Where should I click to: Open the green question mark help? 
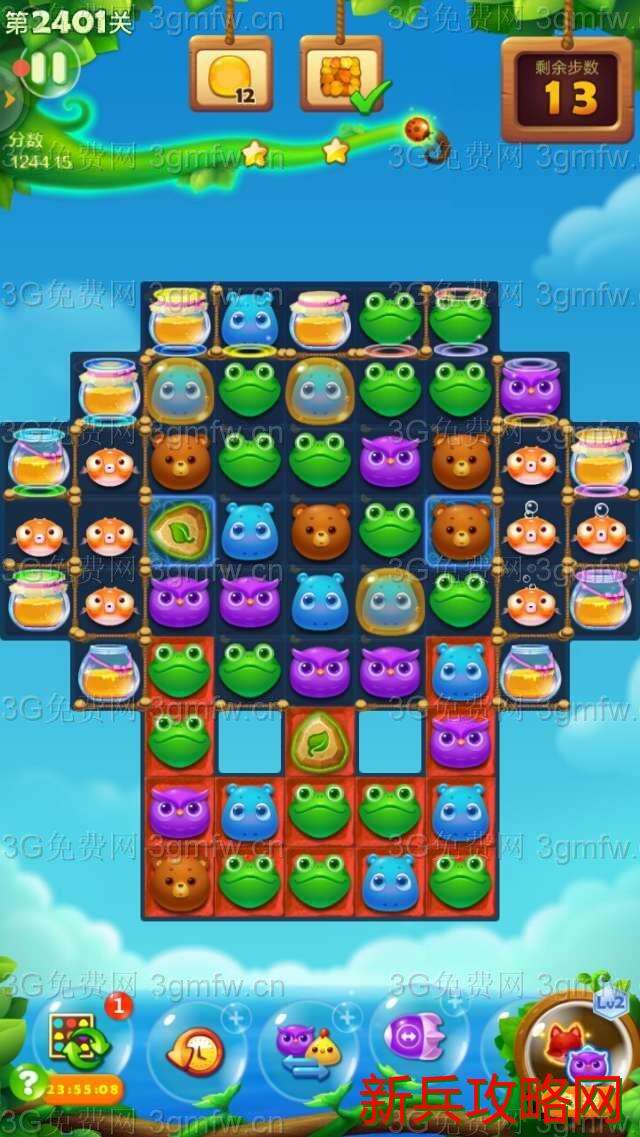tap(25, 1082)
